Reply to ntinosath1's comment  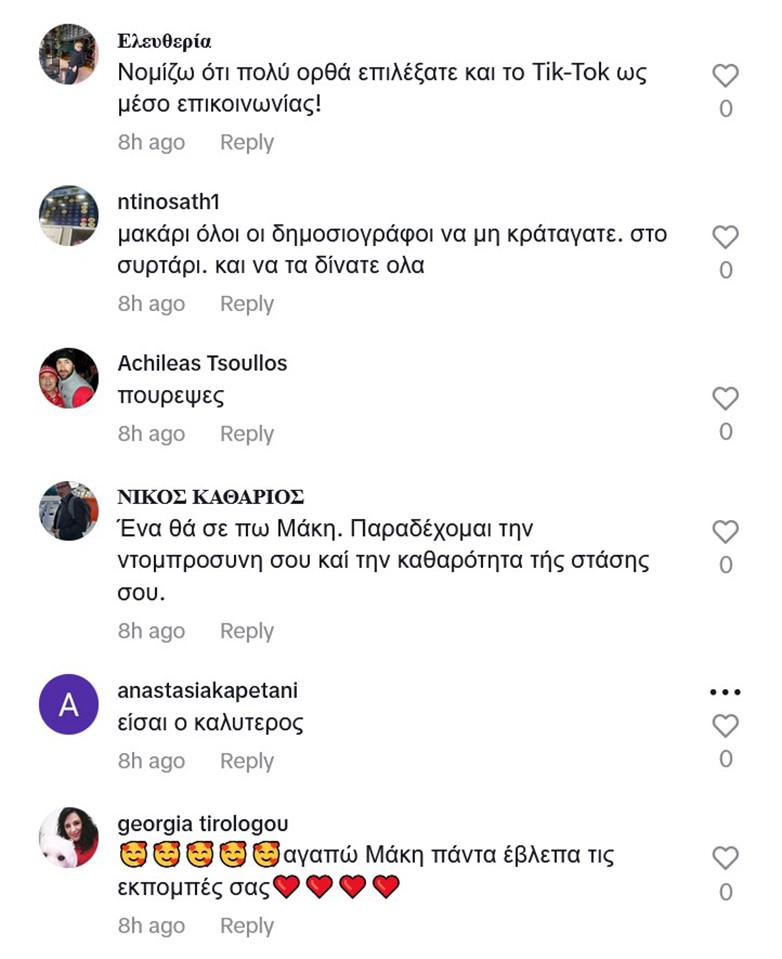point(246,304)
